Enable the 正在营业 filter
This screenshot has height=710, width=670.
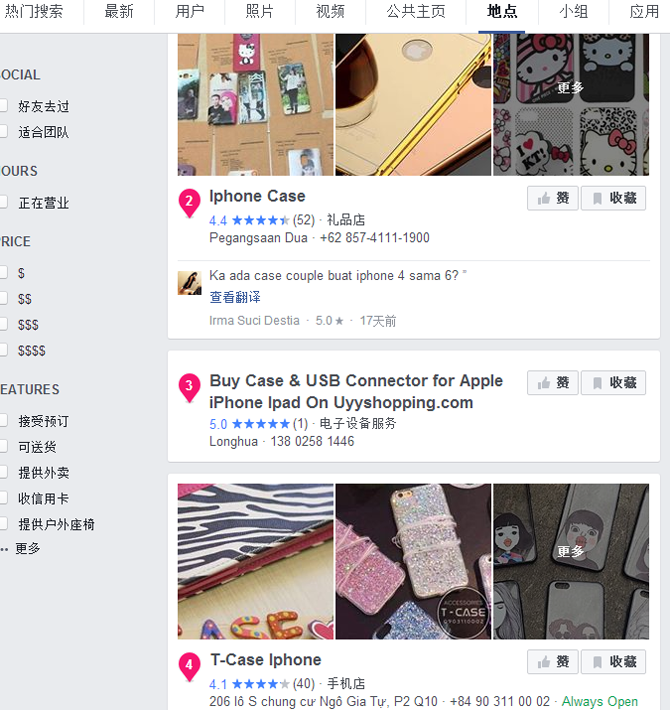point(4,203)
